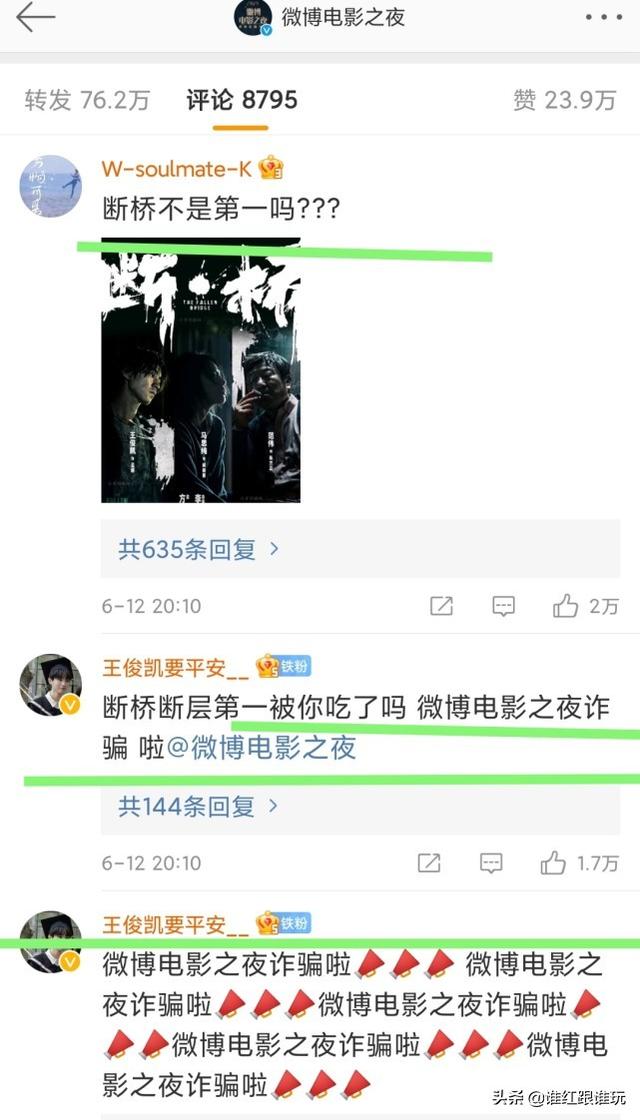Switch to the 转发 76.2万 tab
The image size is (640, 1120).
coord(87,100)
